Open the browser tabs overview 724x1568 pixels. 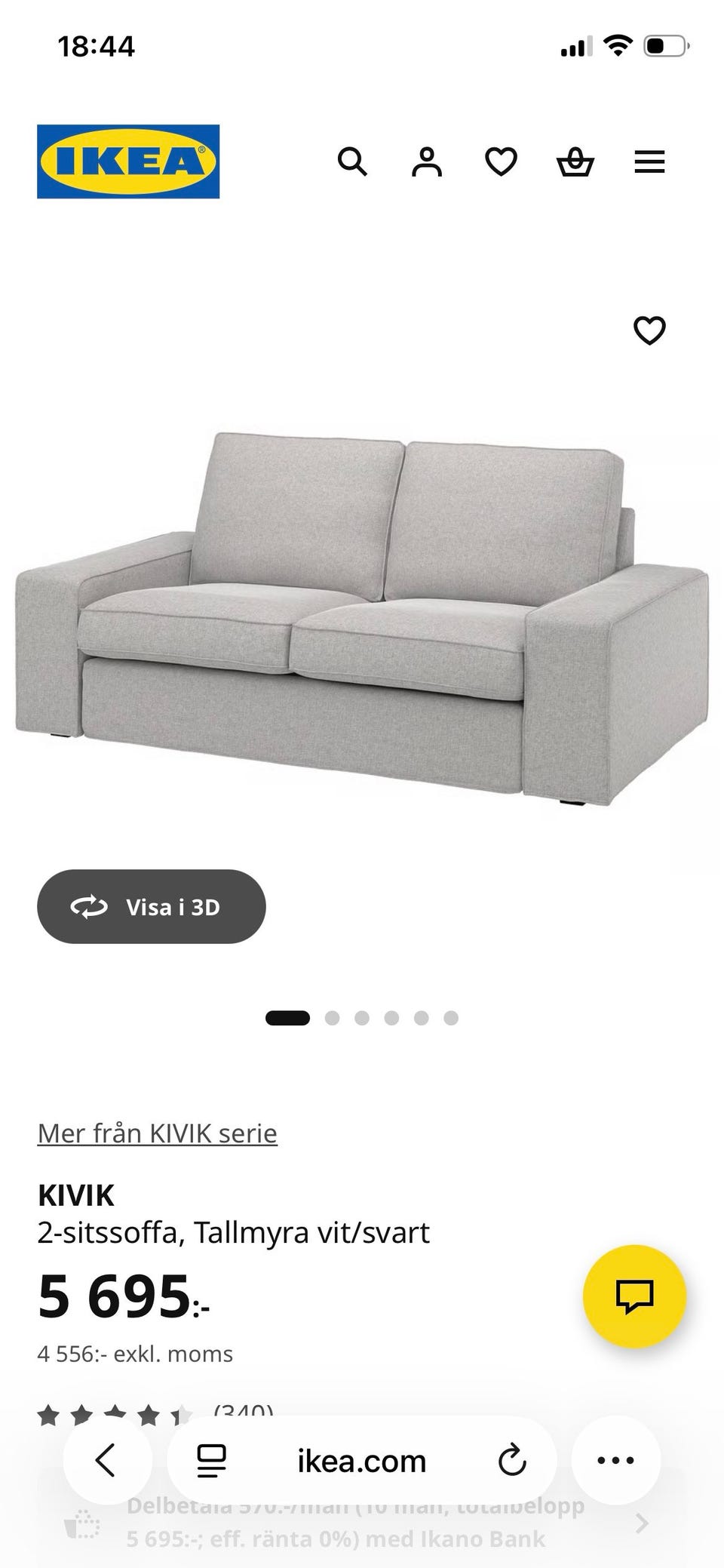211,1461
